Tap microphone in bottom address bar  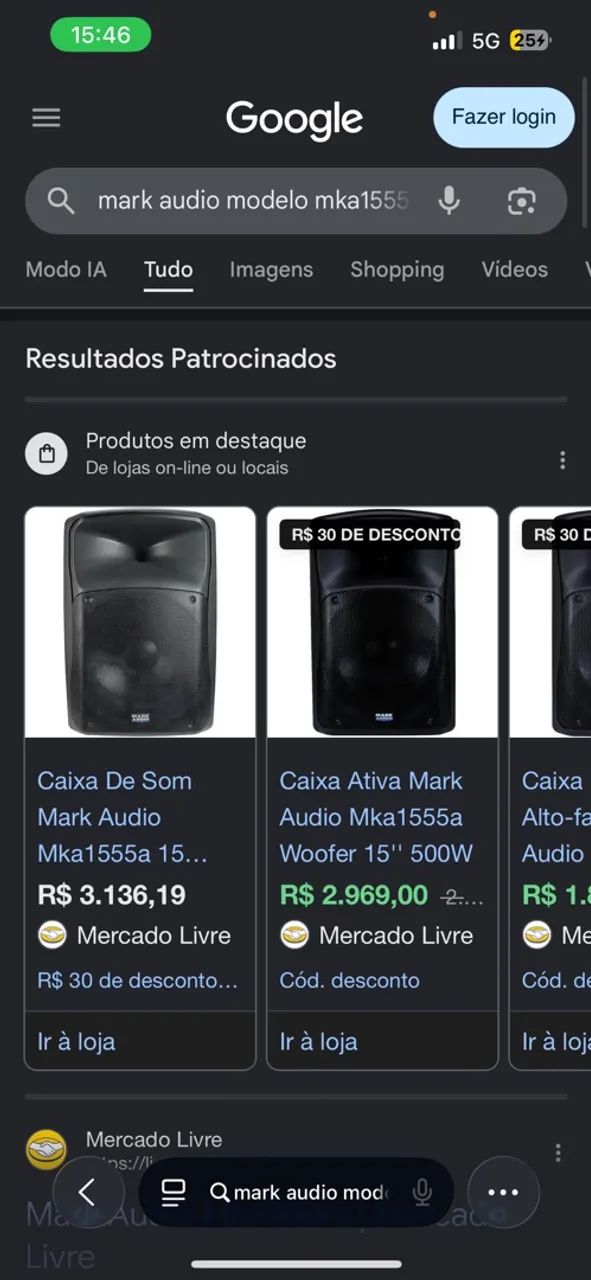(x=422, y=1192)
